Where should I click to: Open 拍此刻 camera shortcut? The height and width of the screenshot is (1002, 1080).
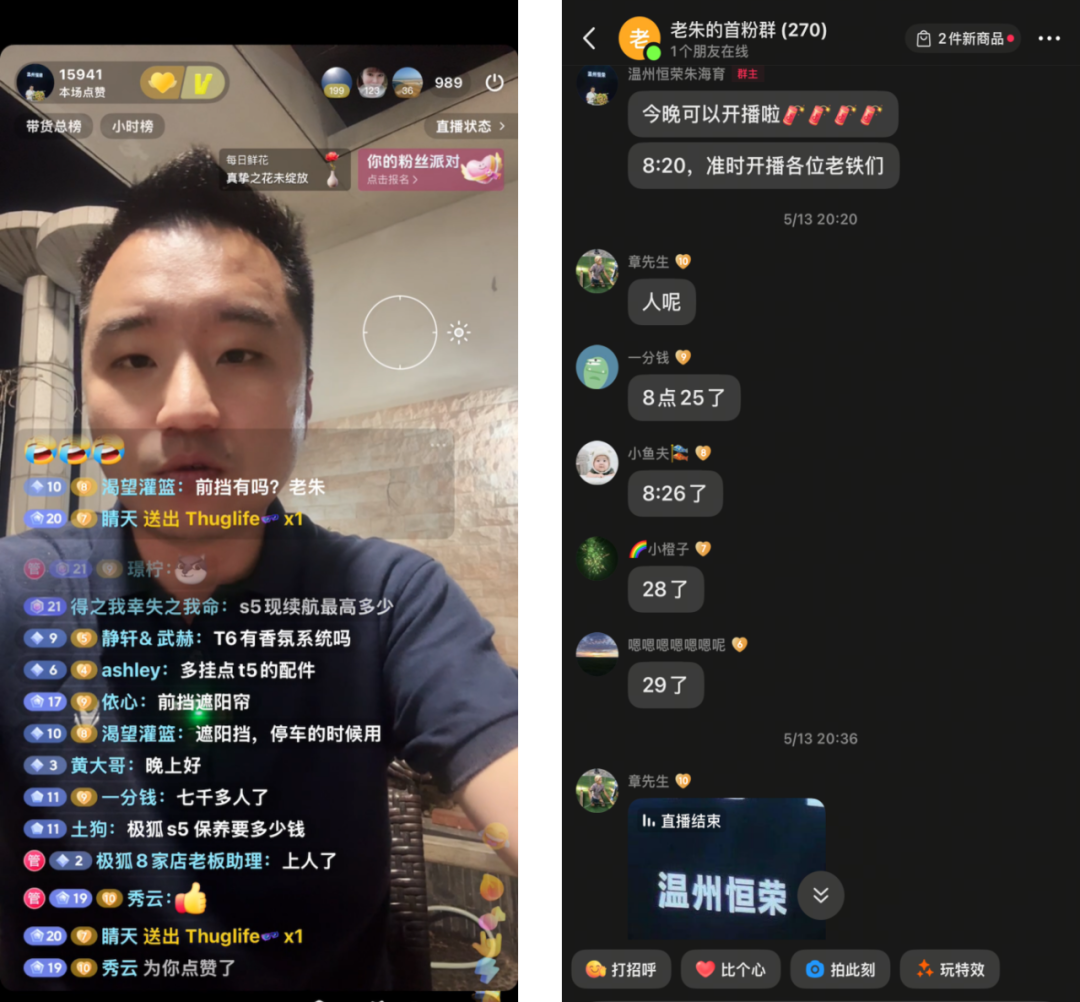tap(840, 969)
